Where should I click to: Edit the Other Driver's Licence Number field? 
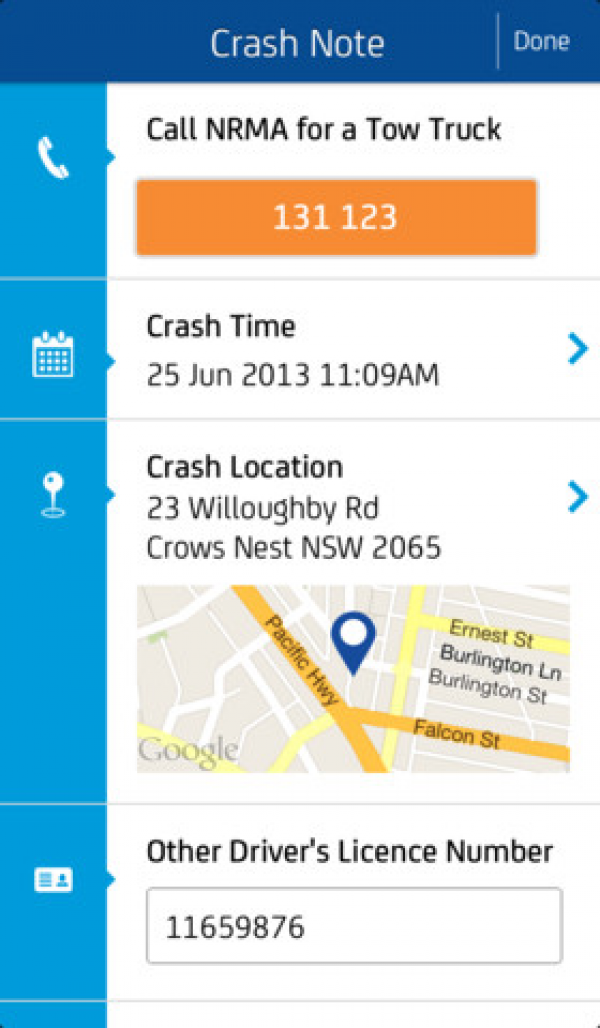[x=354, y=926]
